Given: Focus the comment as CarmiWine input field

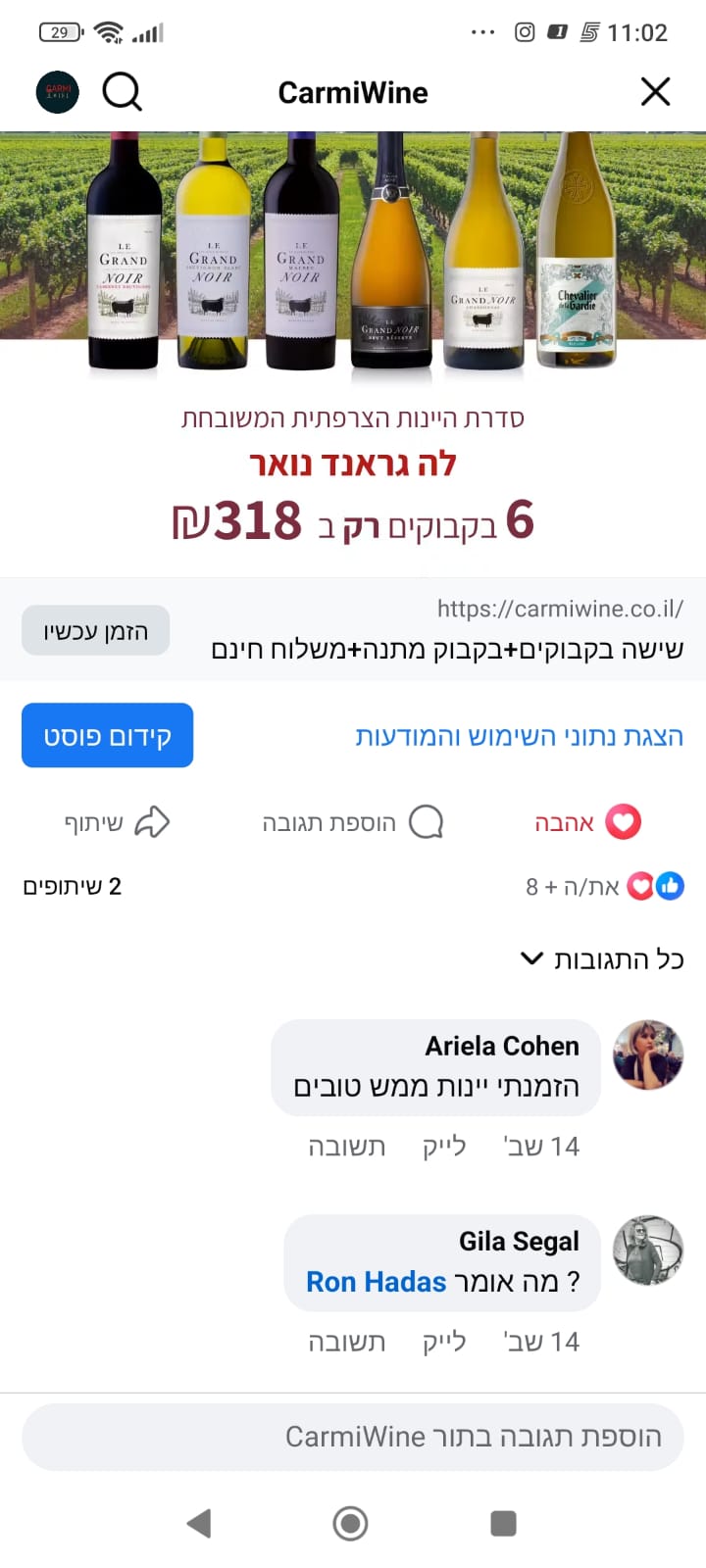Looking at the screenshot, I should (353, 1437).
